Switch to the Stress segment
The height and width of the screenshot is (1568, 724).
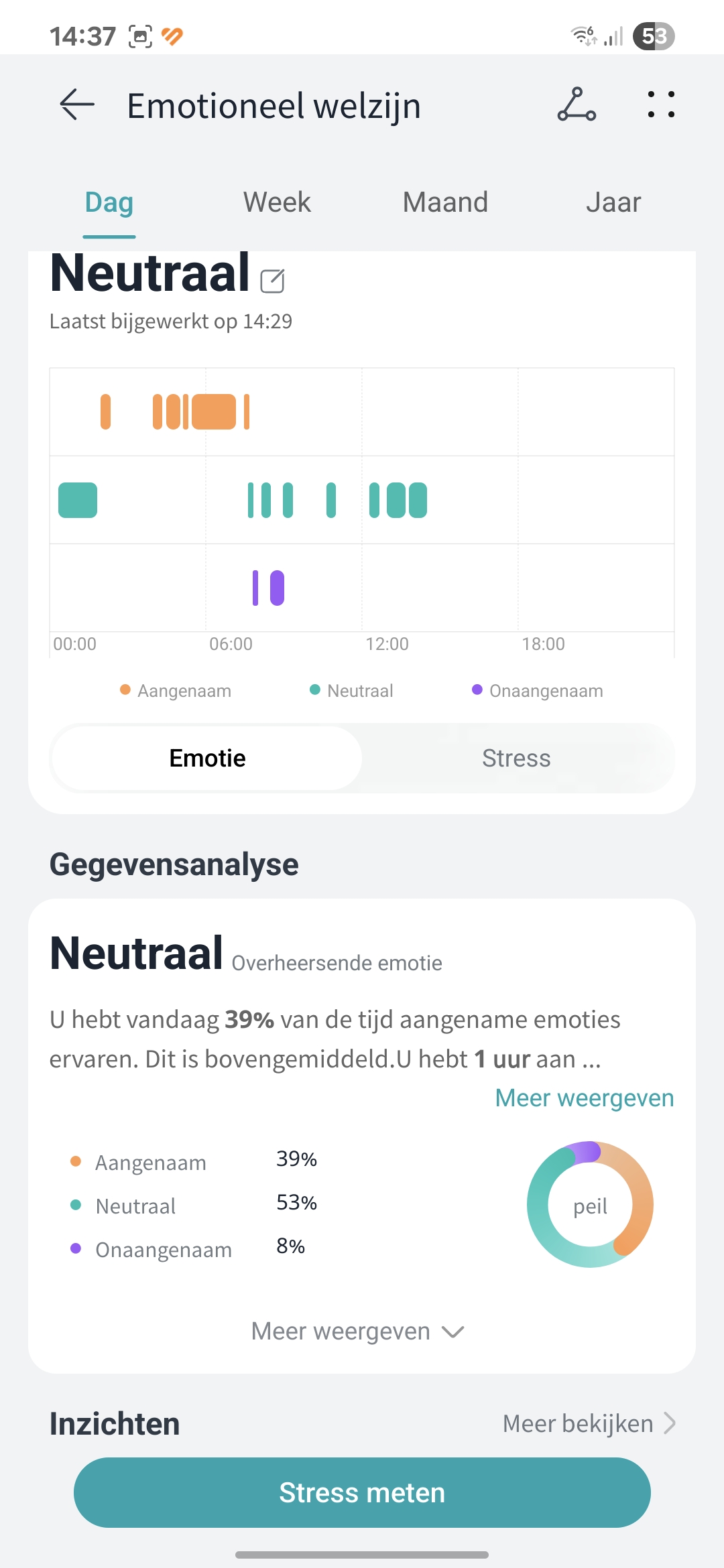point(516,759)
